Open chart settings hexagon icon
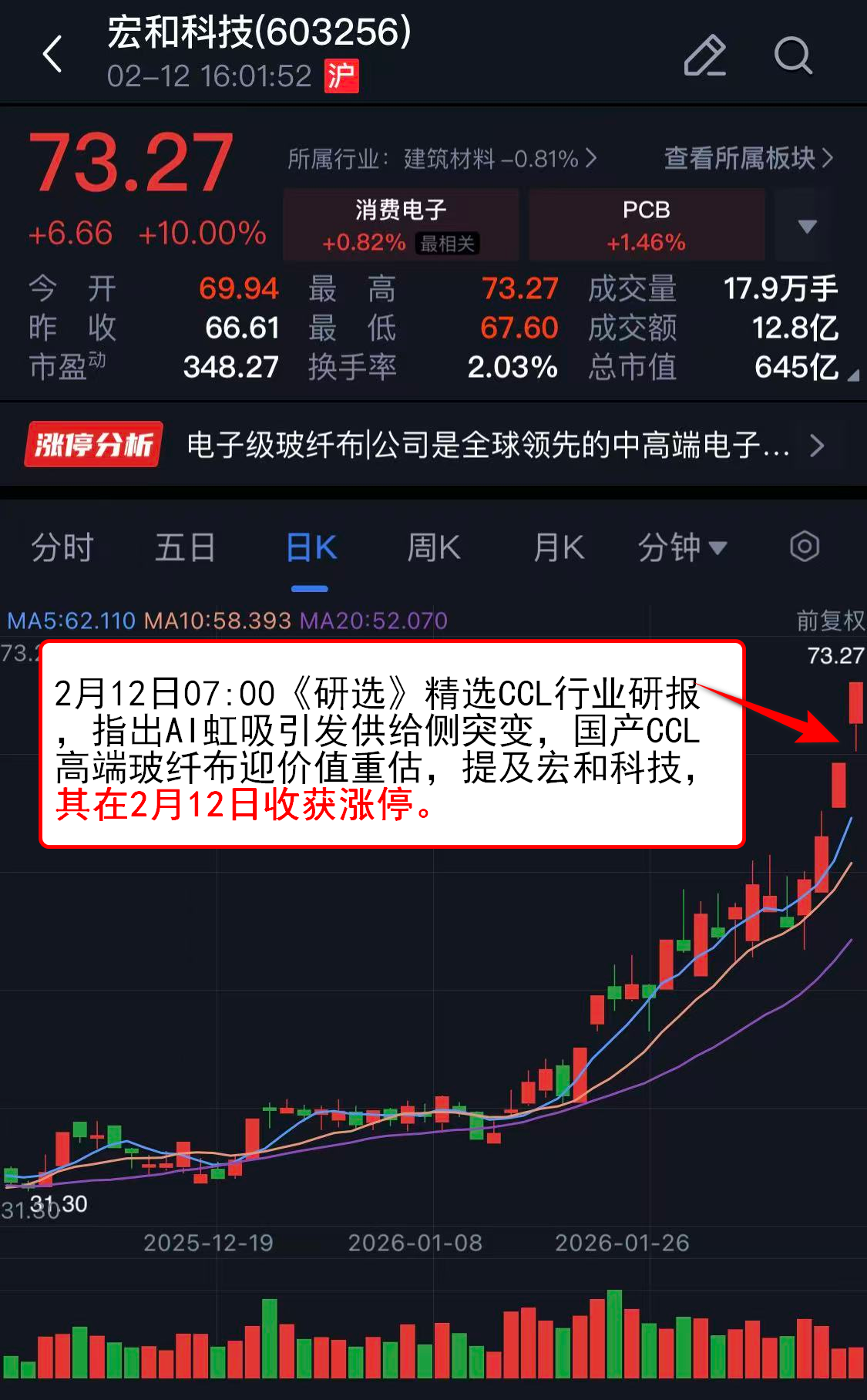The image size is (867, 1400). coord(805,547)
